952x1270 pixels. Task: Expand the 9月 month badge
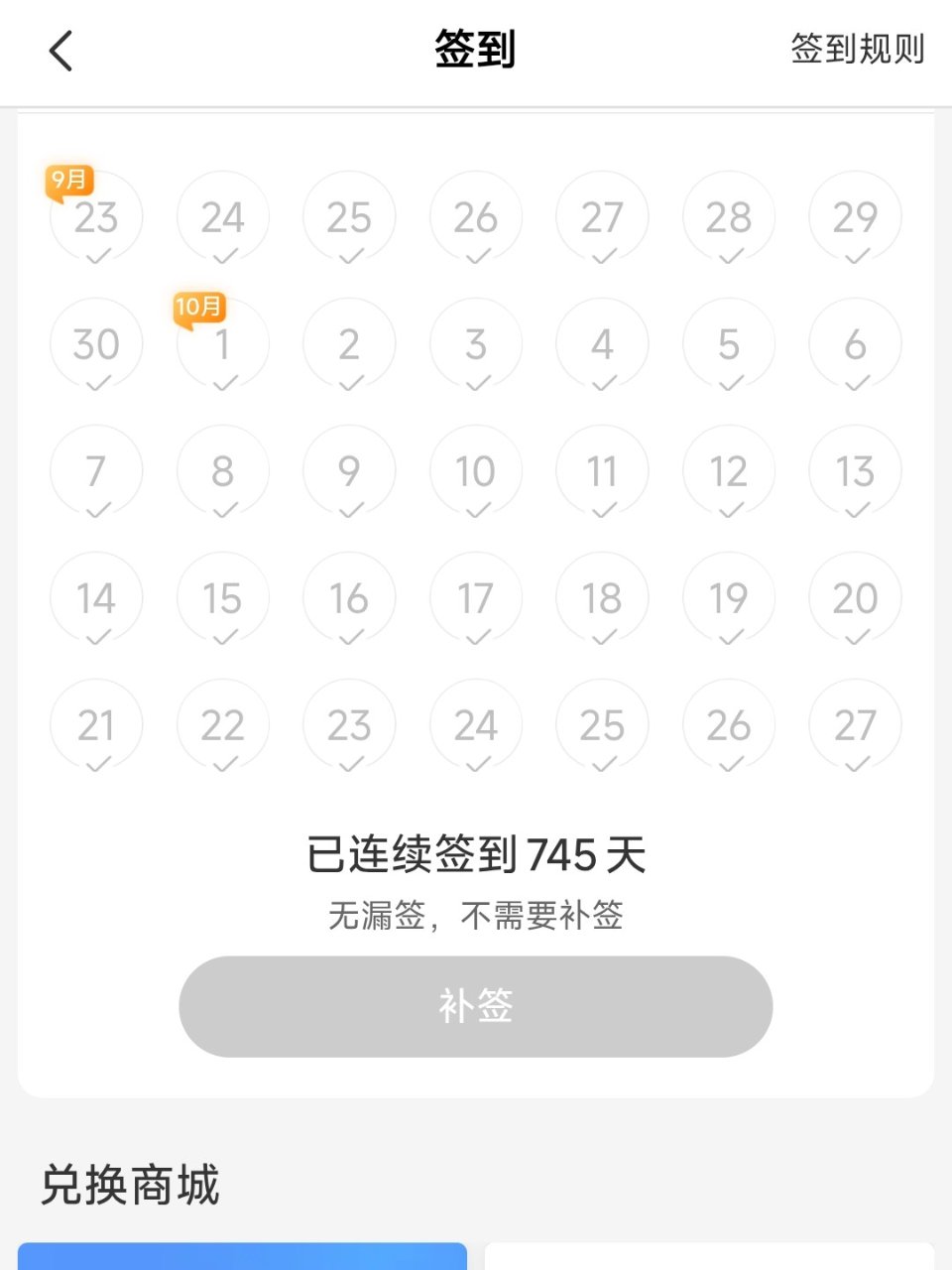tap(69, 181)
